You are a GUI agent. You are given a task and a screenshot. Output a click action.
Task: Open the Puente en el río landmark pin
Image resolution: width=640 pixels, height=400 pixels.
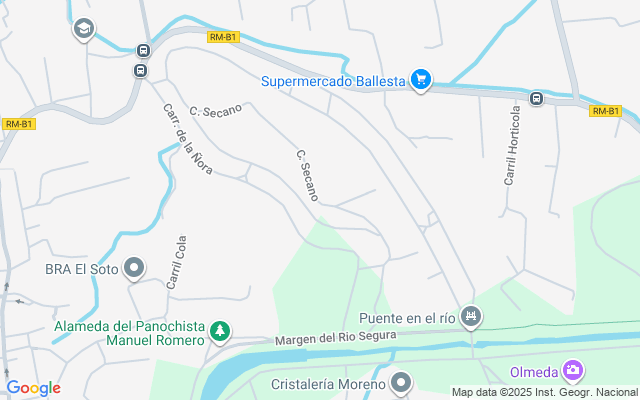click(x=471, y=318)
